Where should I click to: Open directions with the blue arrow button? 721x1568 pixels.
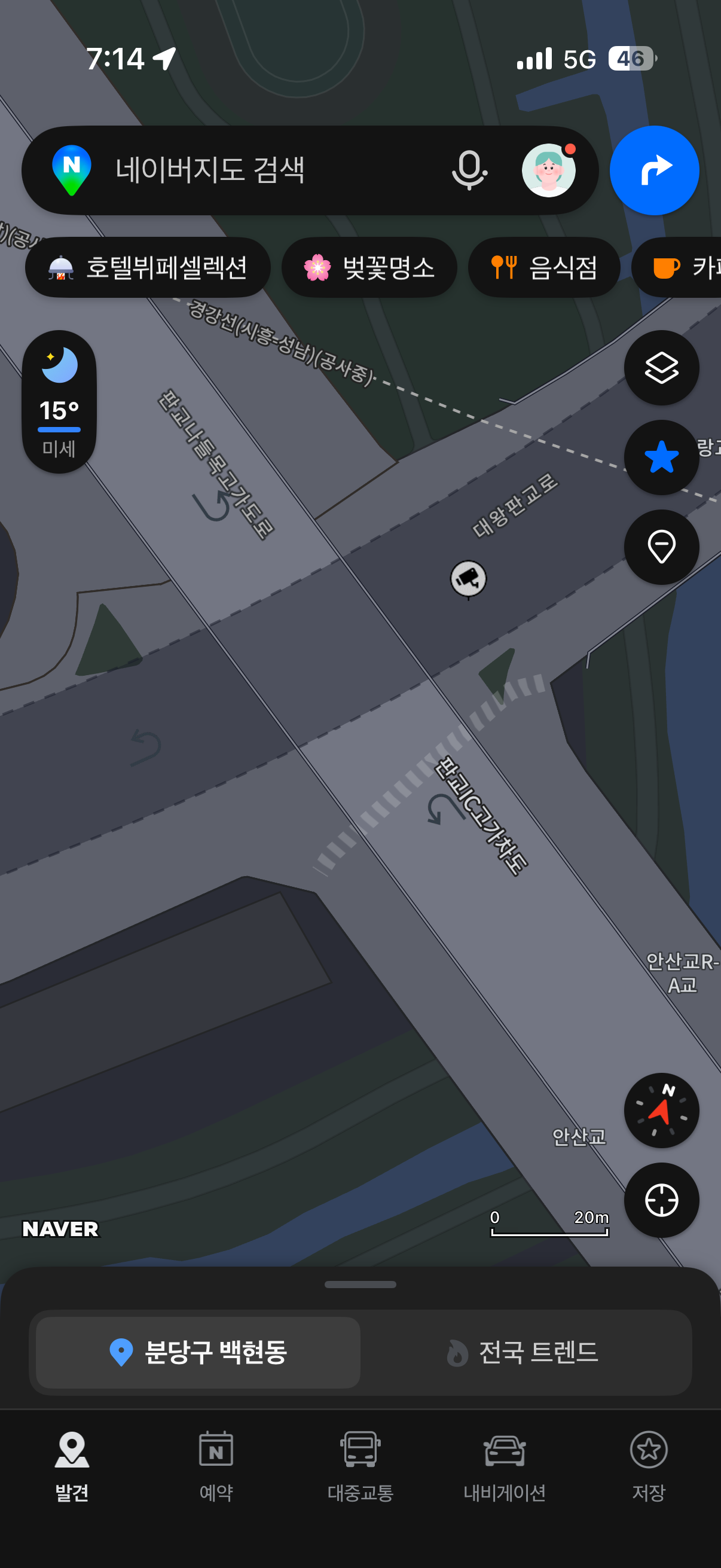coord(654,170)
